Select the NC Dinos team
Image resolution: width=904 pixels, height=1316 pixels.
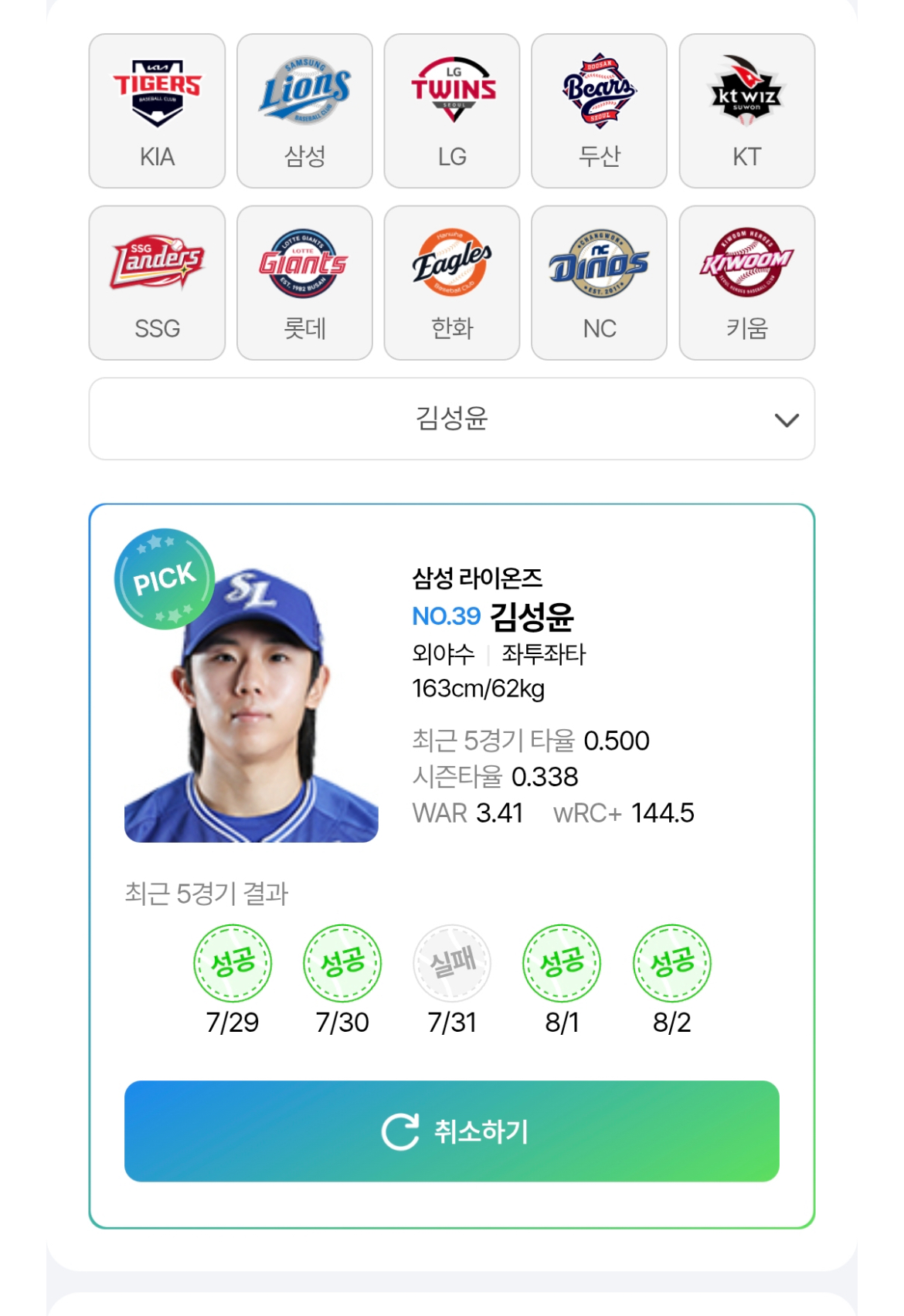click(x=599, y=283)
